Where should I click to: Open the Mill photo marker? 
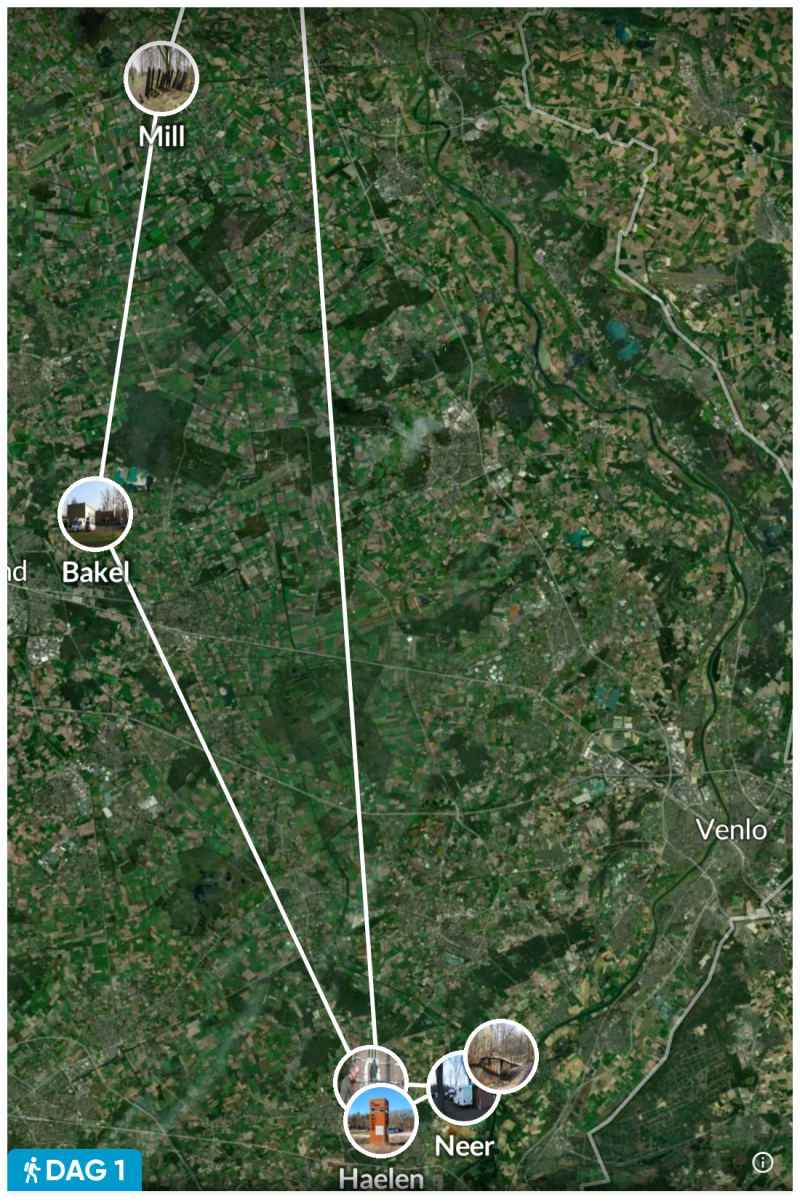coord(161,78)
